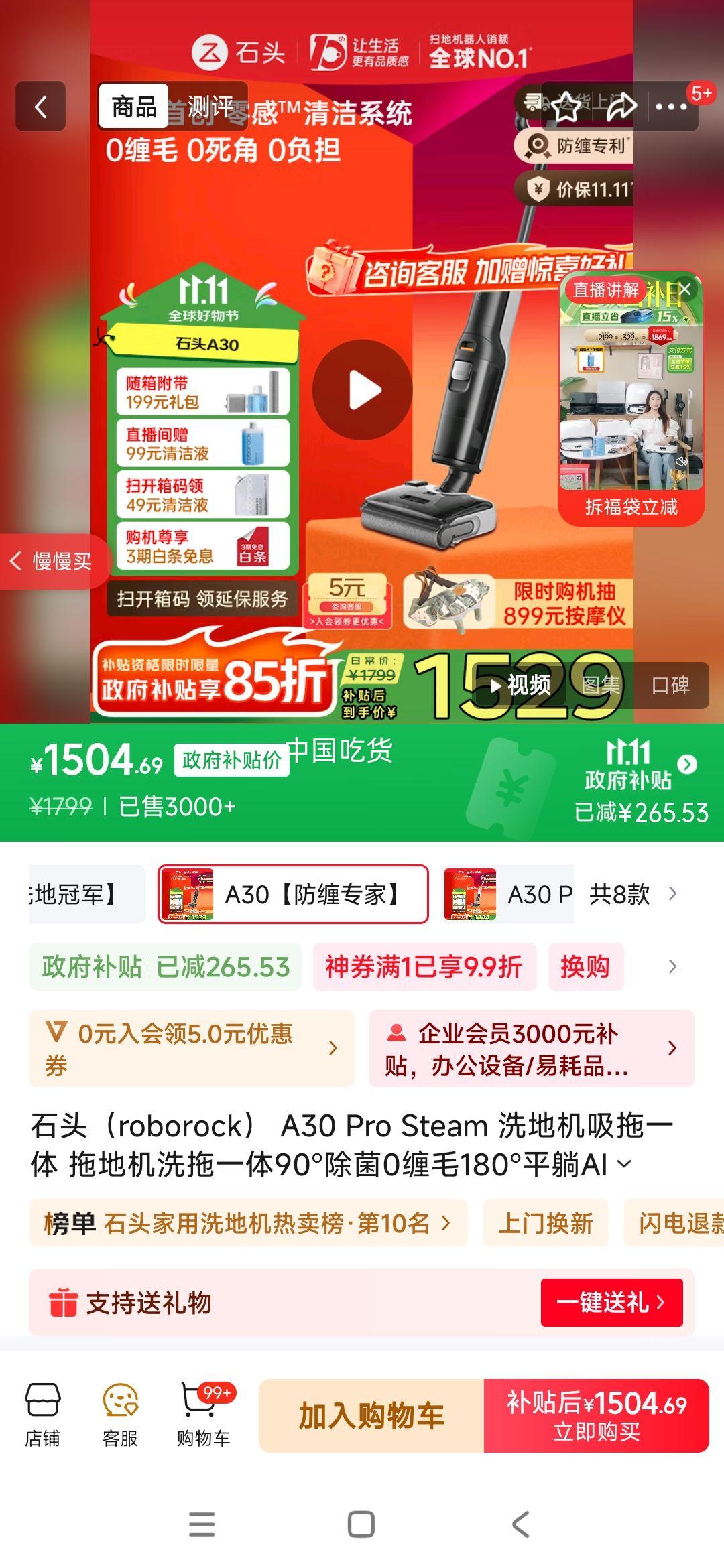
Task: Switch gallery to 图集
Action: [600, 685]
